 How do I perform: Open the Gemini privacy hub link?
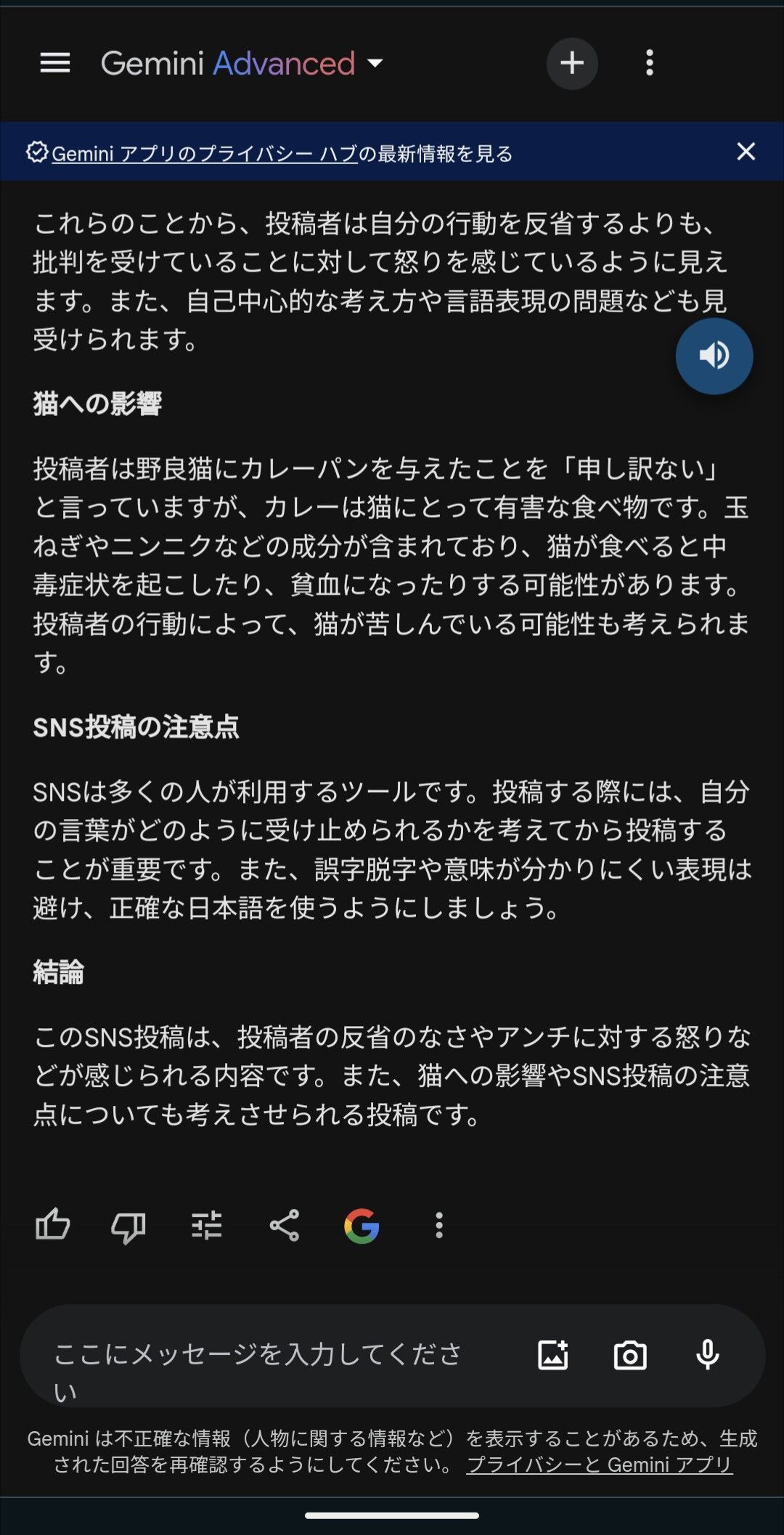point(205,153)
